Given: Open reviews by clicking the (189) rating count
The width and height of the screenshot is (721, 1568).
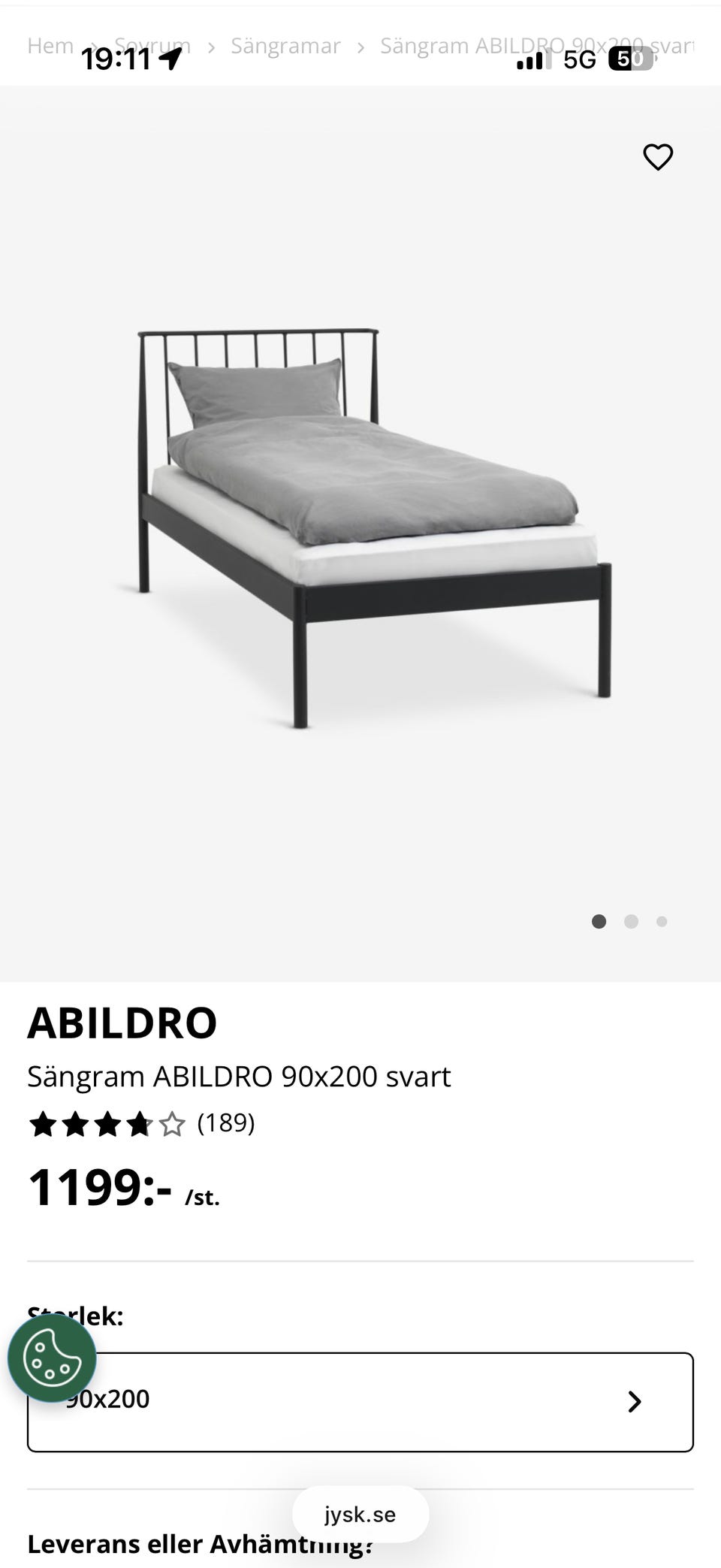Looking at the screenshot, I should pyautogui.click(x=225, y=1123).
